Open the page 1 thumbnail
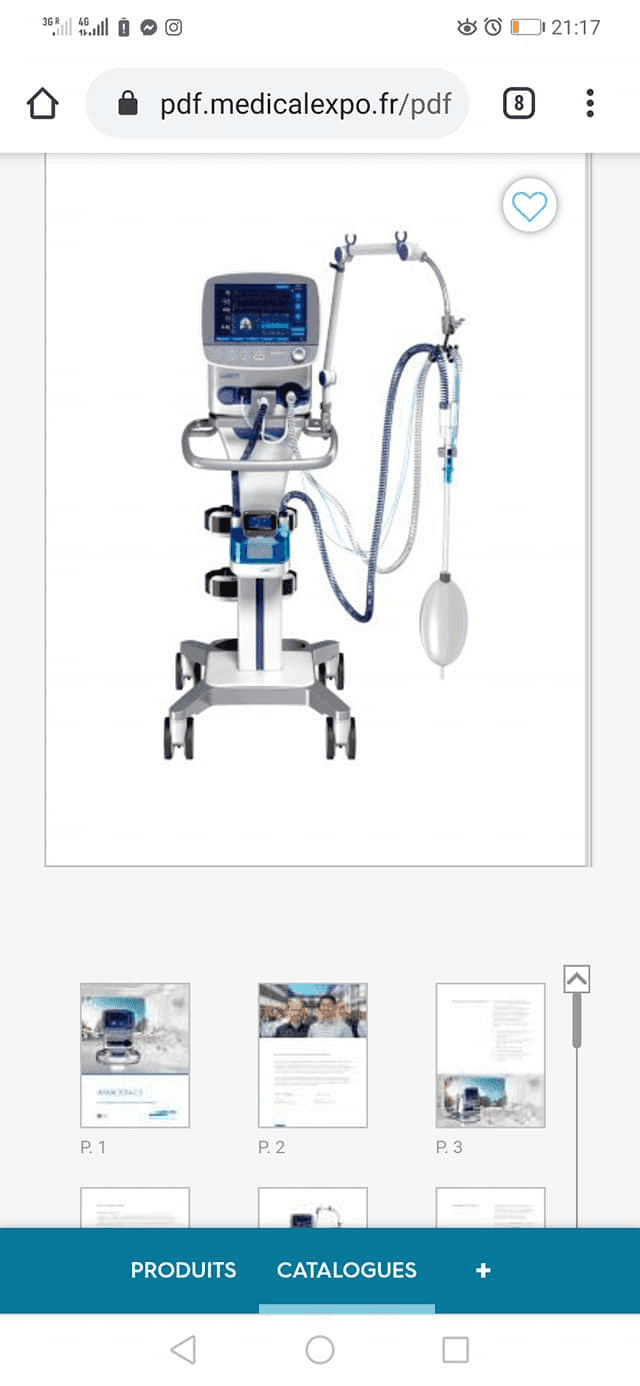This screenshot has height=1386, width=640. (135, 1055)
